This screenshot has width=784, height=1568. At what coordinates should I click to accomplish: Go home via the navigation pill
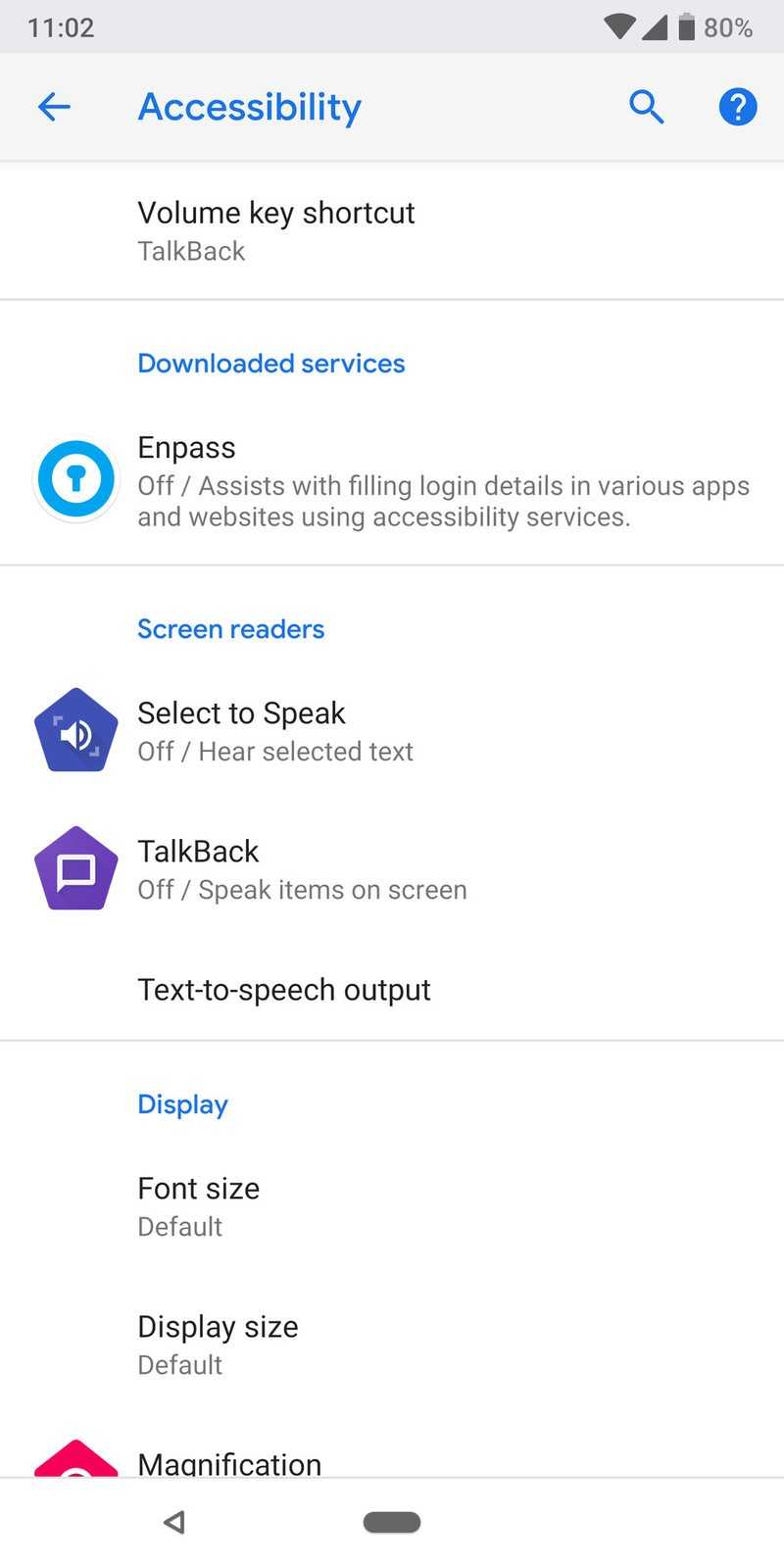392,1522
